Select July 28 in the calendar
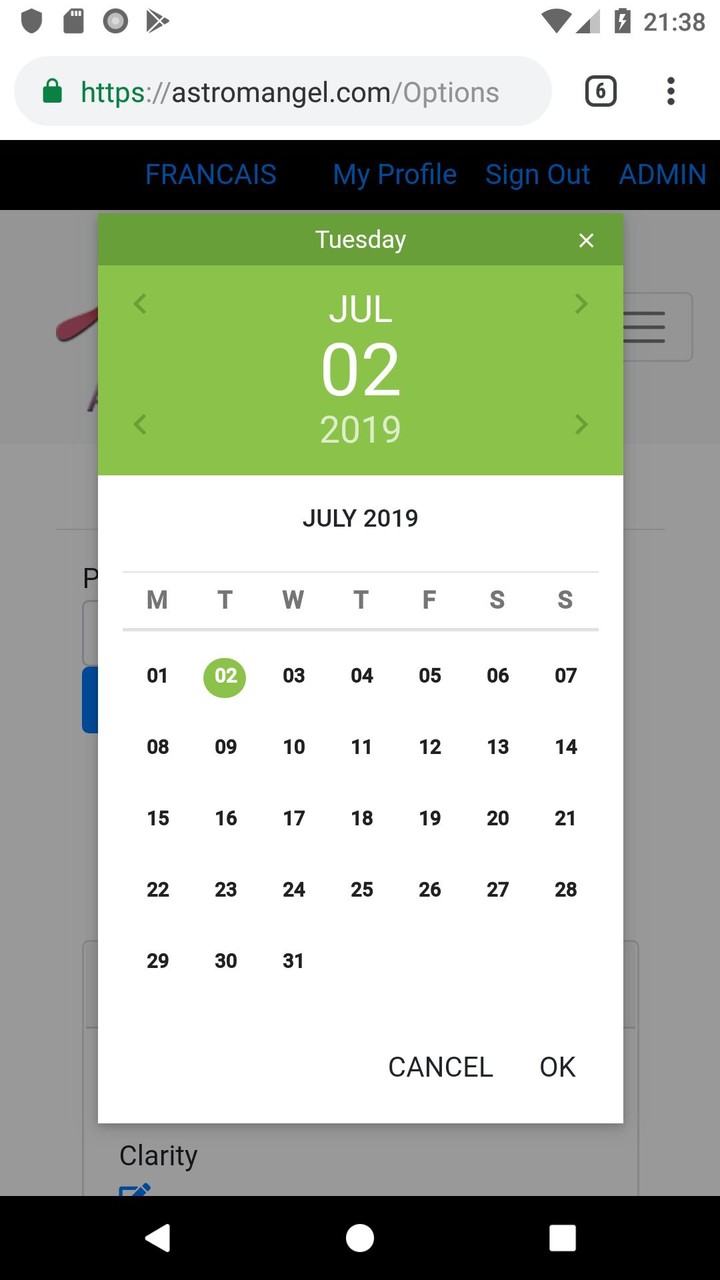720x1280 pixels. (565, 890)
